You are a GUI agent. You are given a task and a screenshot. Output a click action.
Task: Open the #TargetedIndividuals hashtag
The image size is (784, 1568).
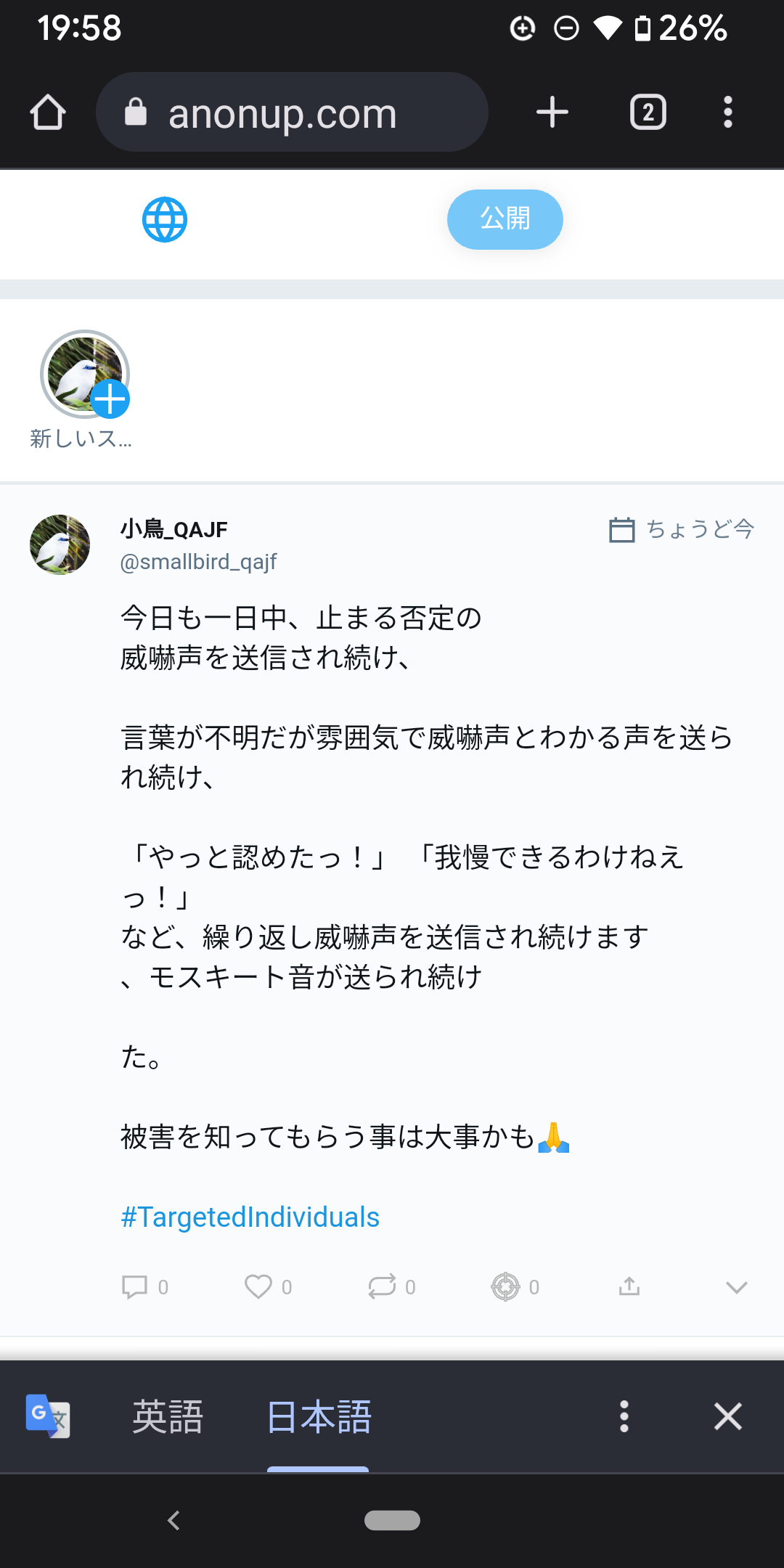pos(250,1217)
